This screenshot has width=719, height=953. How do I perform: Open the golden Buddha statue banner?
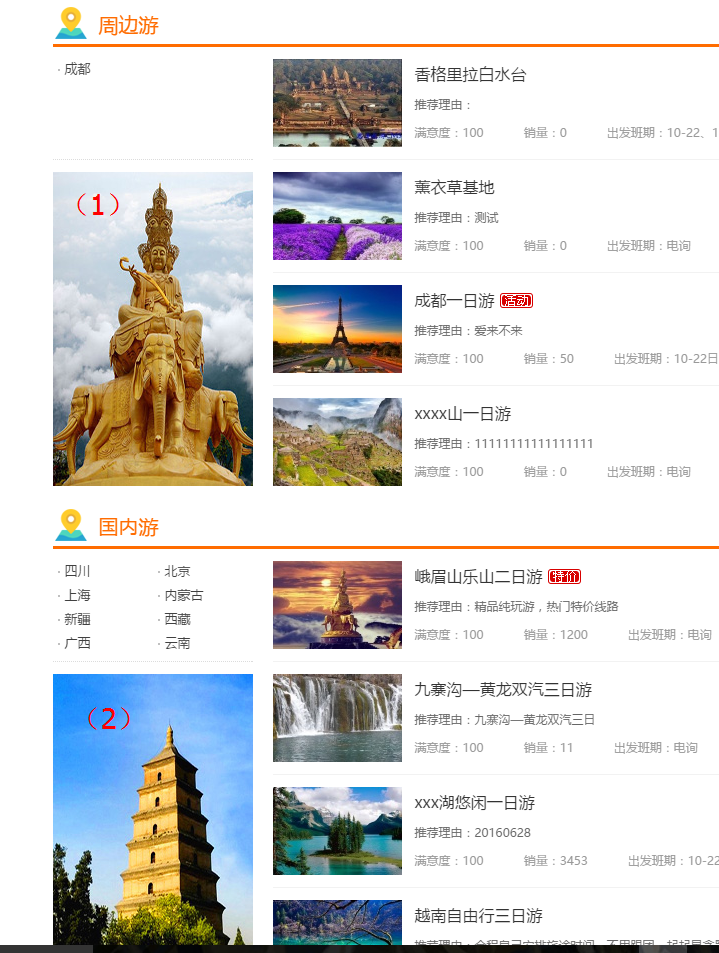(153, 329)
